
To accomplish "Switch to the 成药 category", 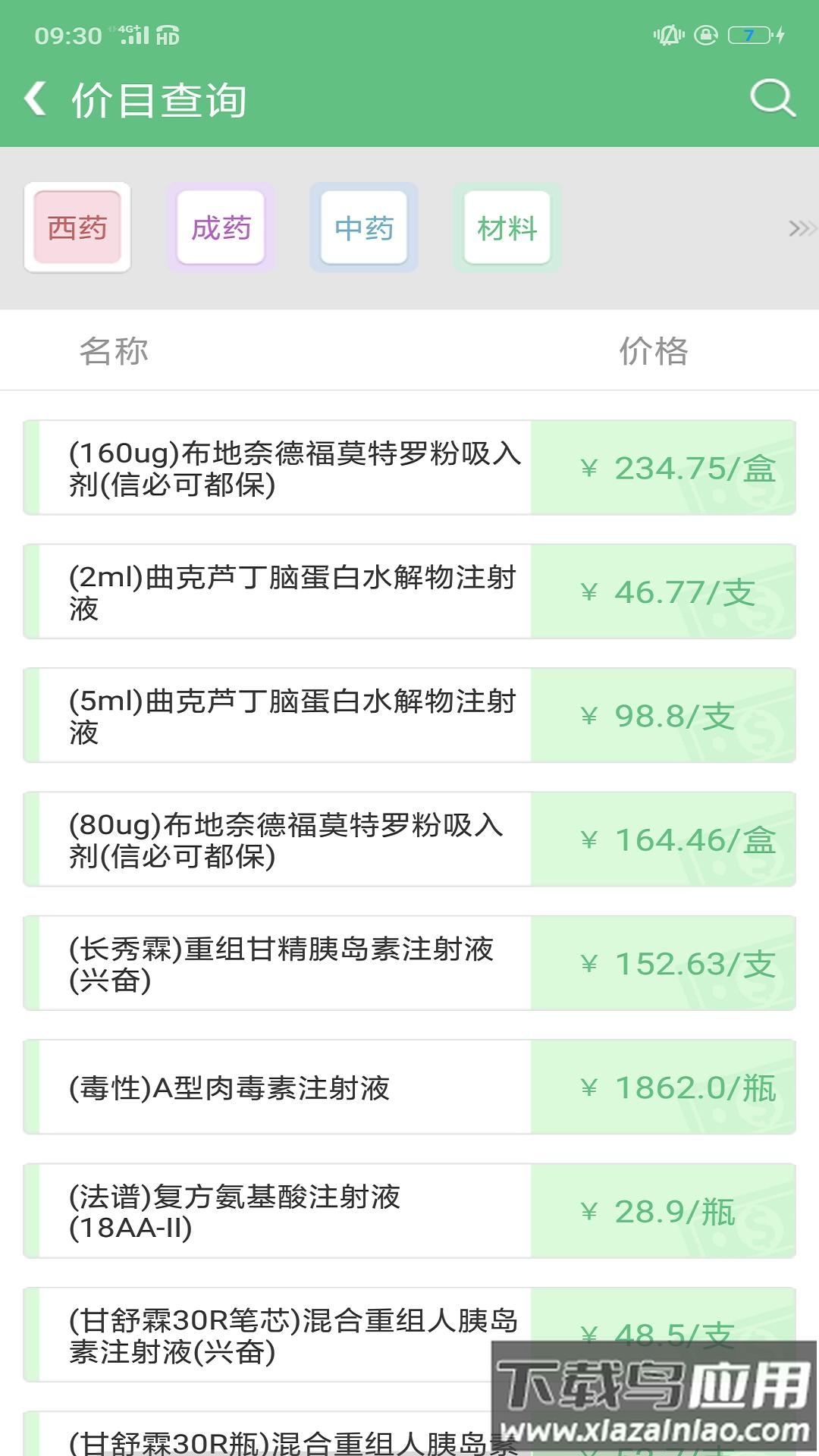I will (x=221, y=227).
